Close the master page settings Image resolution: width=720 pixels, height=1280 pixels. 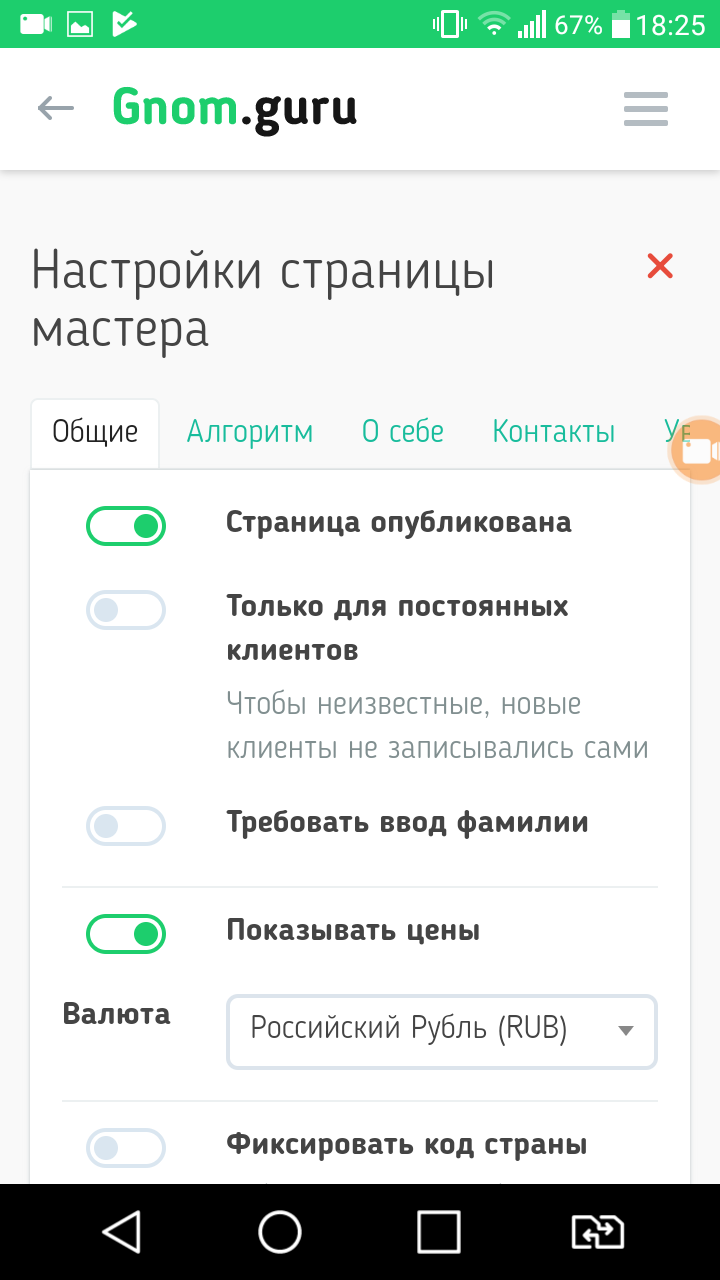pyautogui.click(x=660, y=266)
